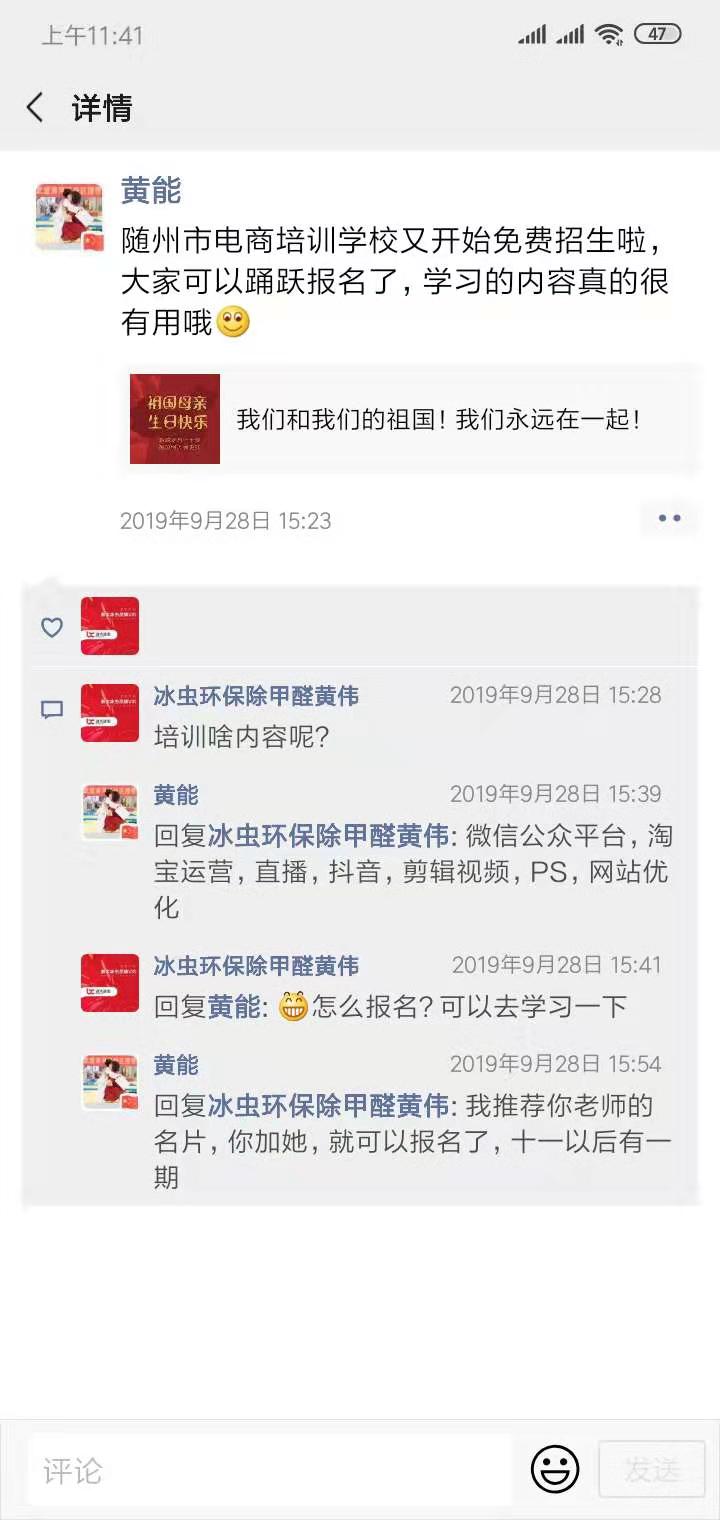
Task: Reply to comment 培训啥内容呢?
Action: 241,737
